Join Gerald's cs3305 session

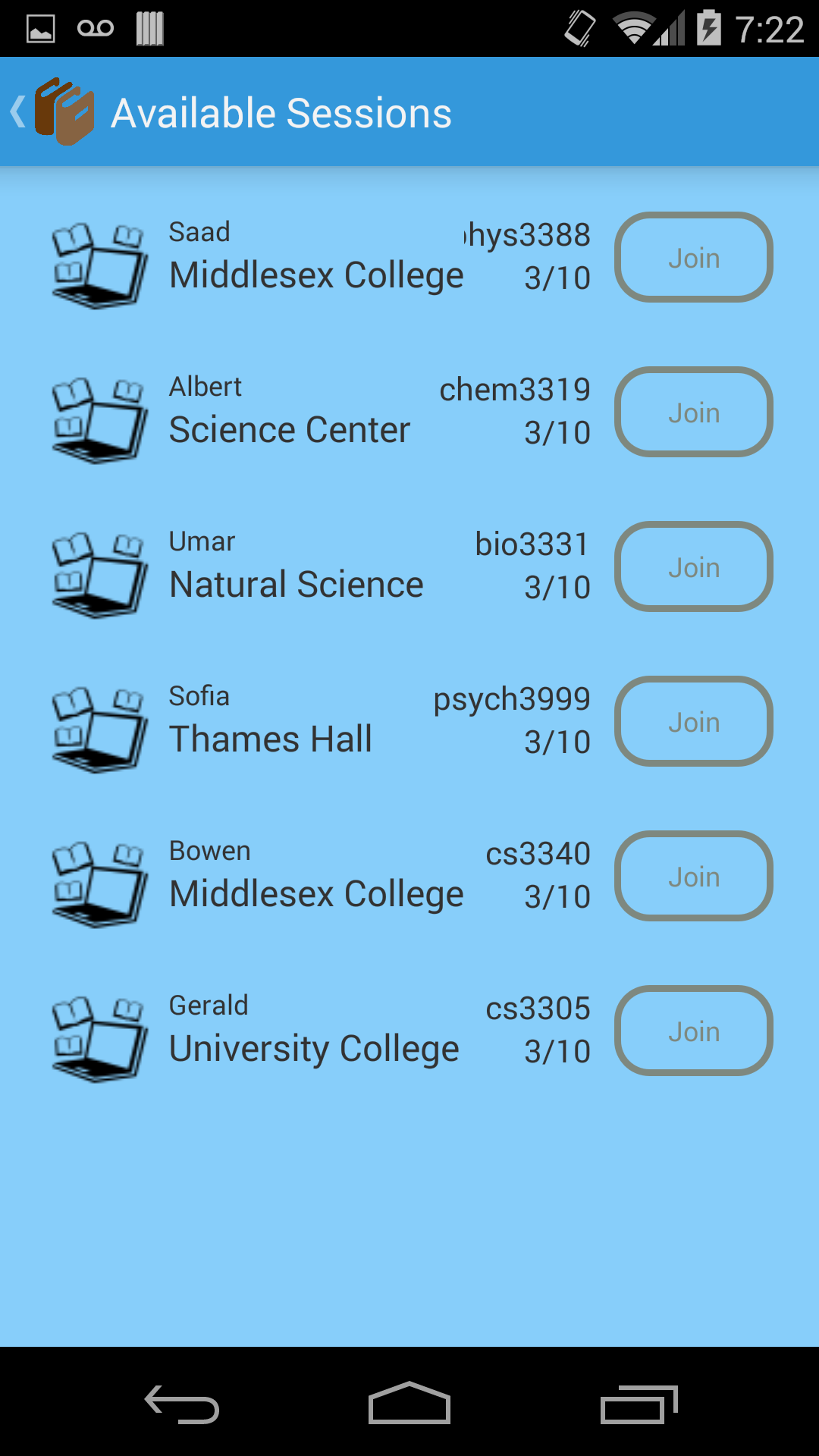pyautogui.click(x=693, y=1031)
